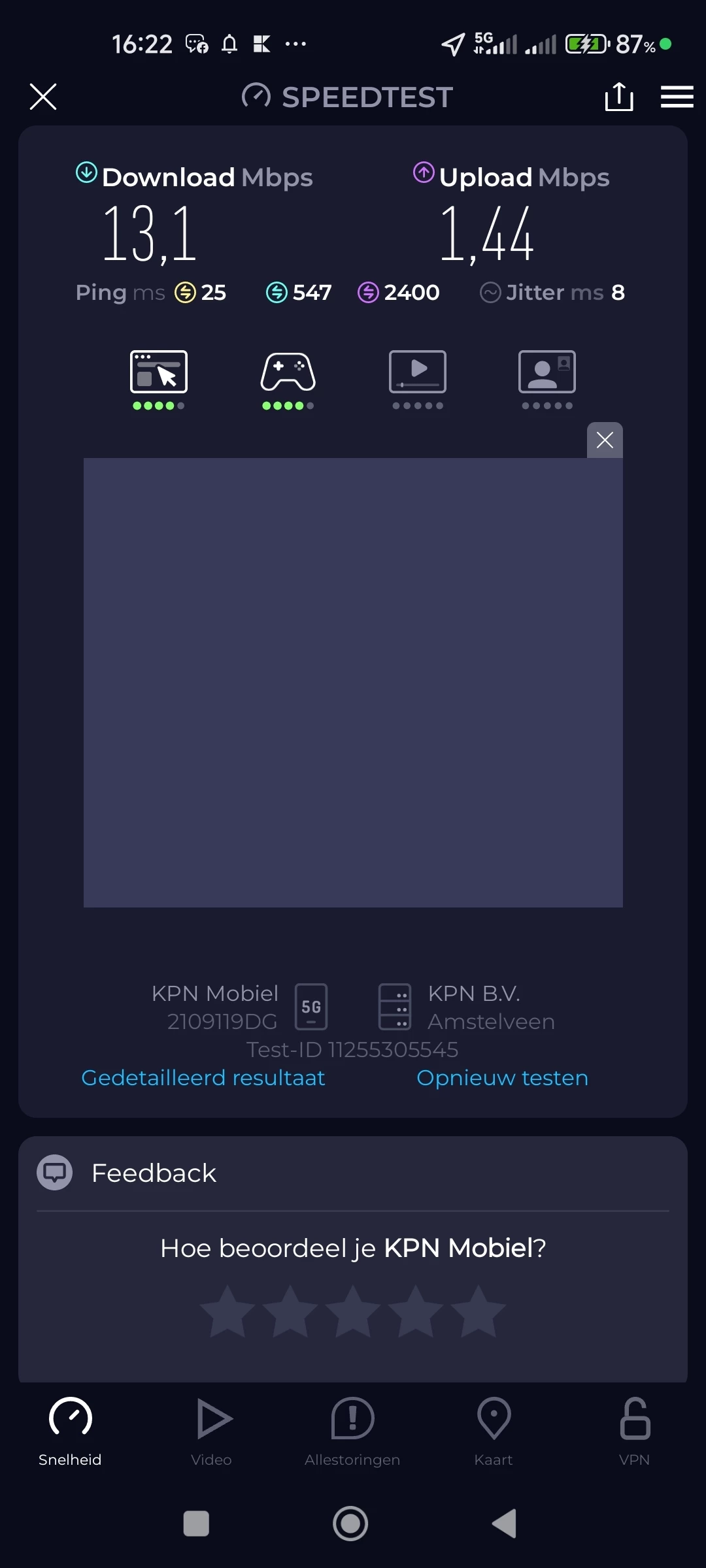Dismiss the ad banner with the X
The image size is (706, 1568).
coord(605,440)
